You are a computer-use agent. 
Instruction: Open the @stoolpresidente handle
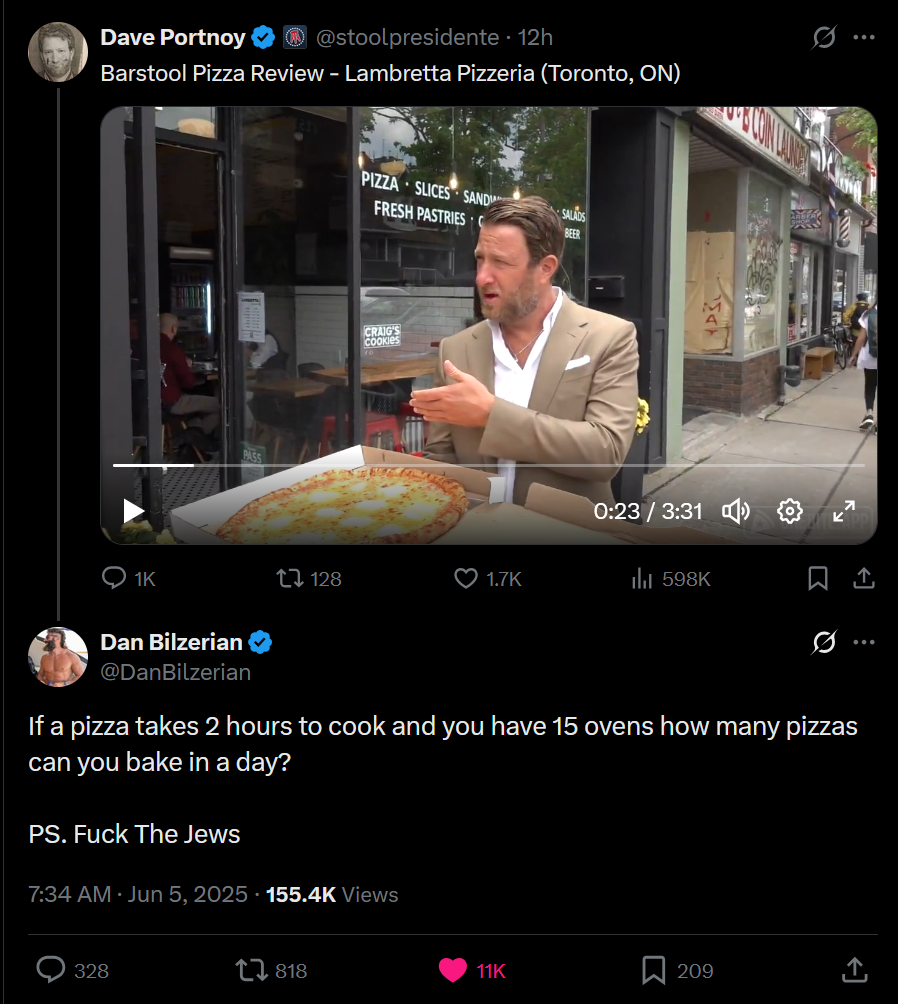(x=407, y=38)
